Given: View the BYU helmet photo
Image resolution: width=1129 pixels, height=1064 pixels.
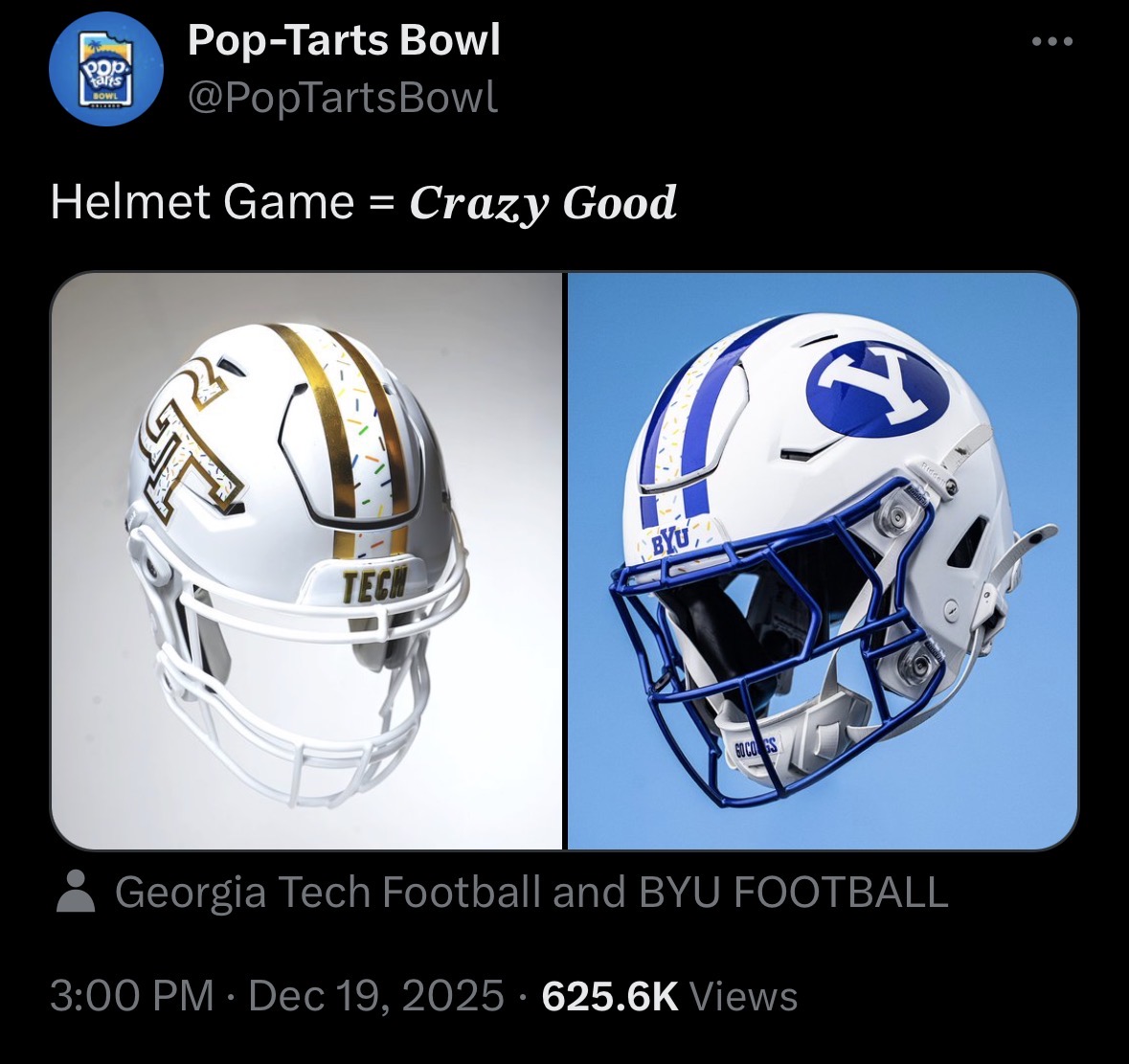Looking at the screenshot, I should 823,560.
